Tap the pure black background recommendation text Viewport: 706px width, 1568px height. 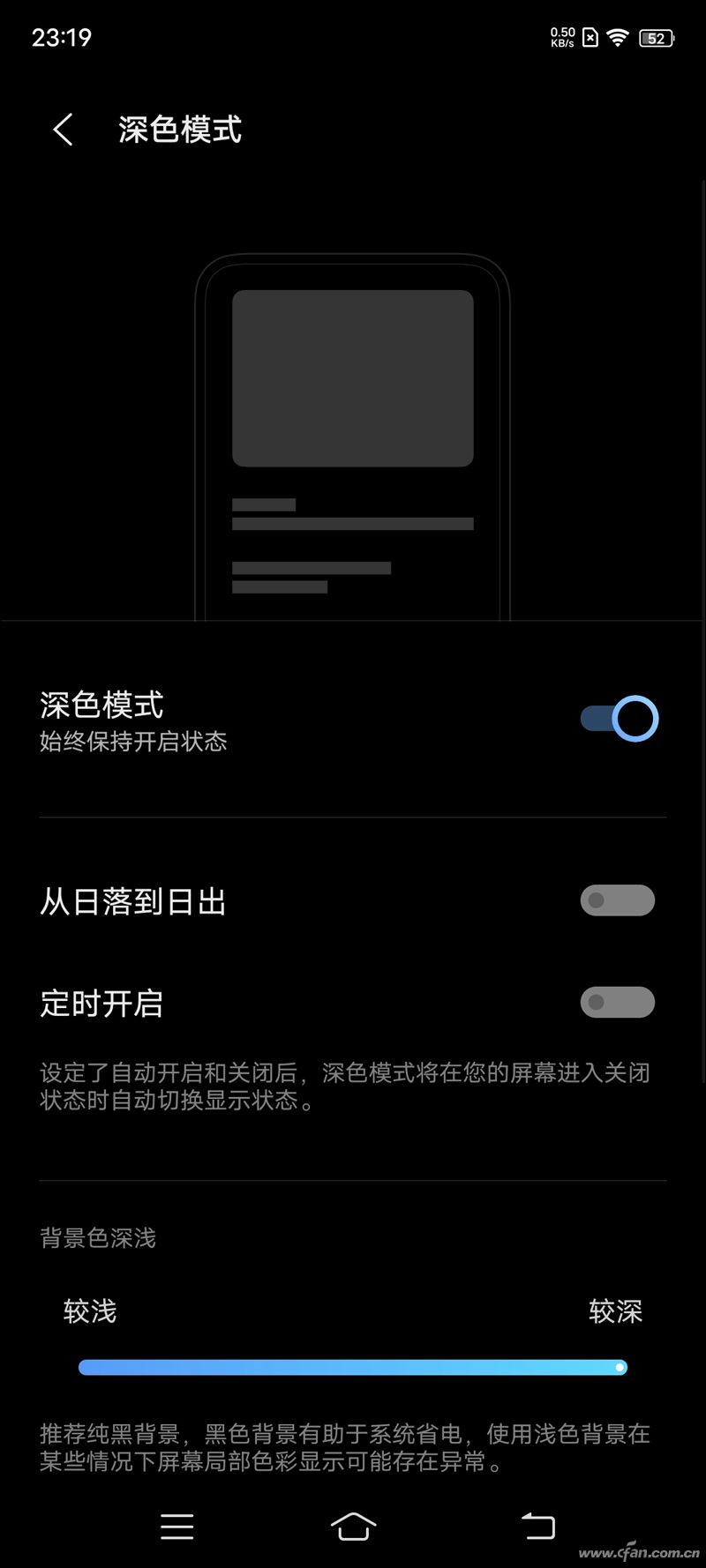[x=344, y=1444]
